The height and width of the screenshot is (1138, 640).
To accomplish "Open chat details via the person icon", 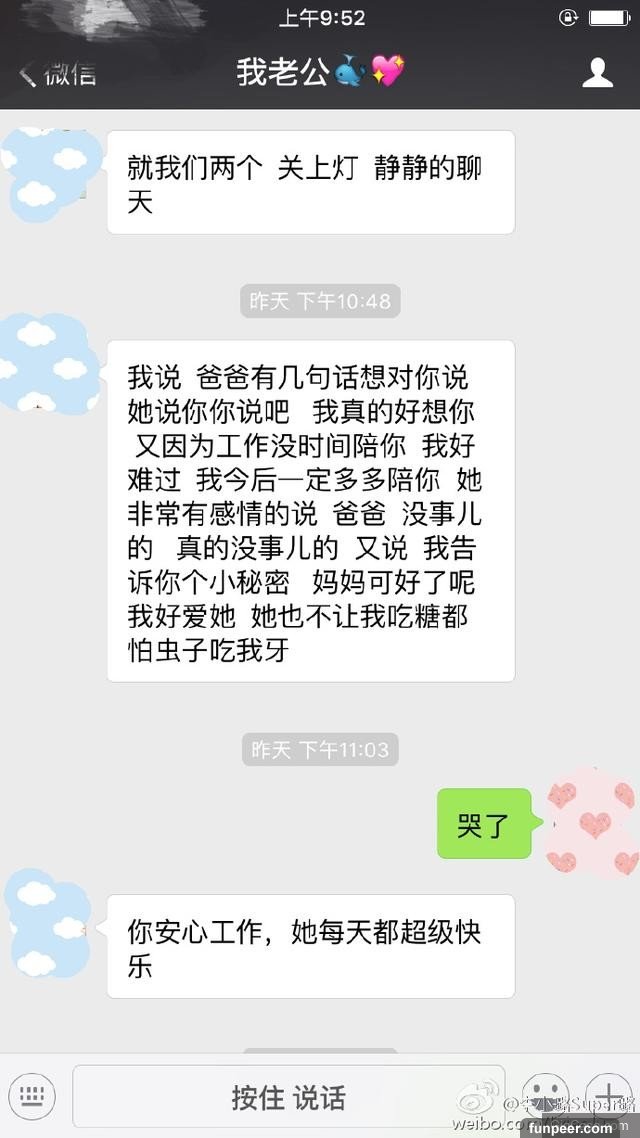I will pyautogui.click(x=597, y=73).
